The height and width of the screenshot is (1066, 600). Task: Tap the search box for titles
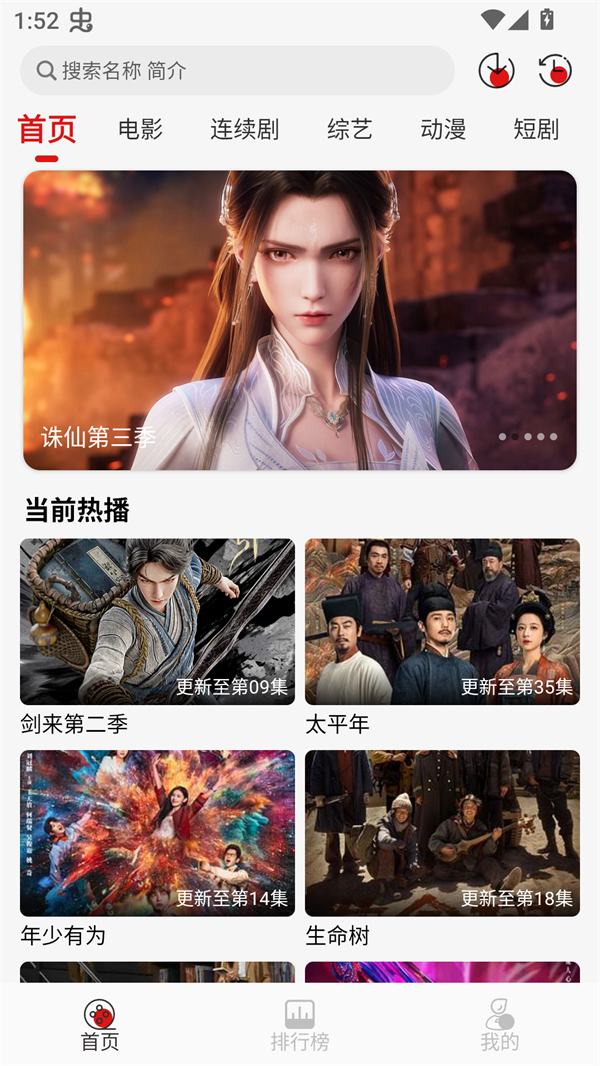(237, 71)
